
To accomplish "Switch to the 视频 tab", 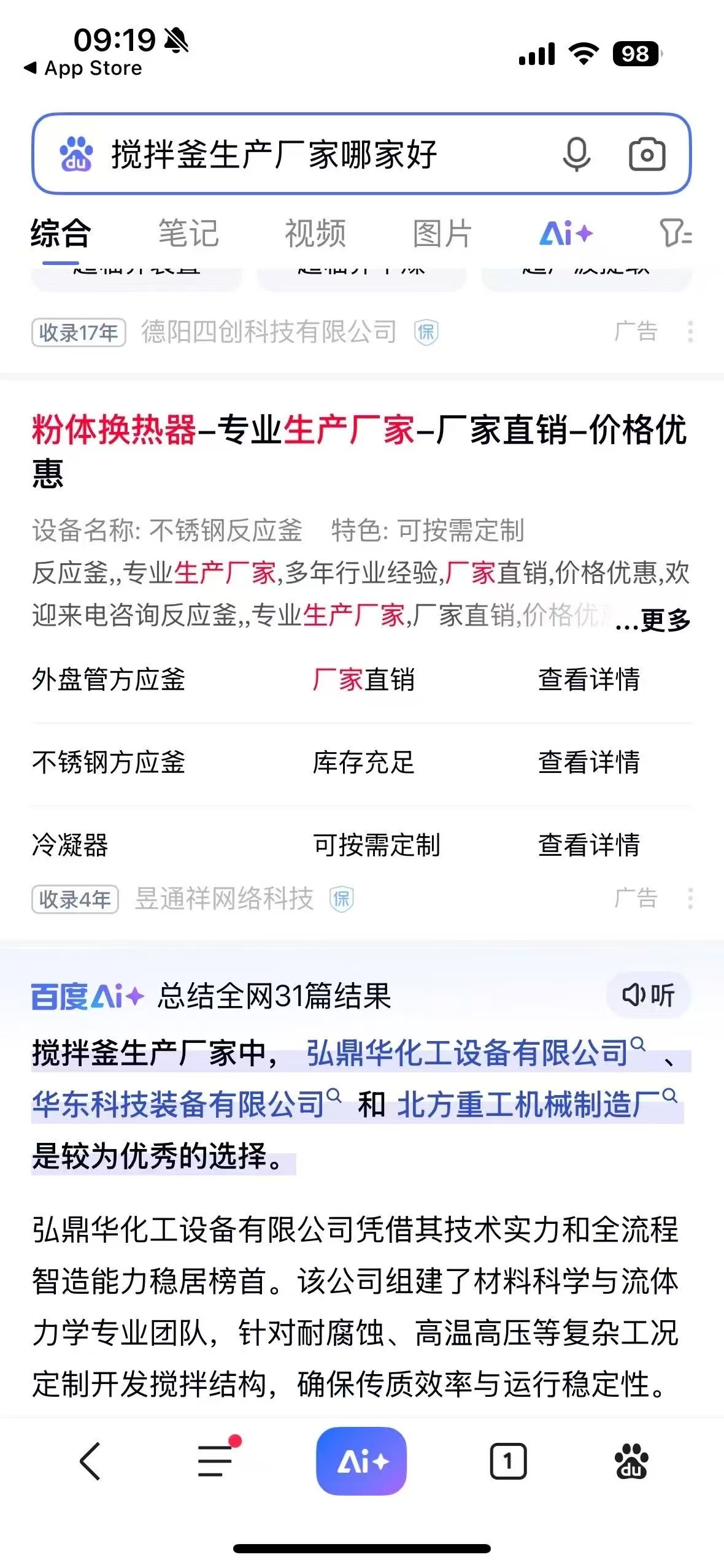I will pyautogui.click(x=315, y=234).
